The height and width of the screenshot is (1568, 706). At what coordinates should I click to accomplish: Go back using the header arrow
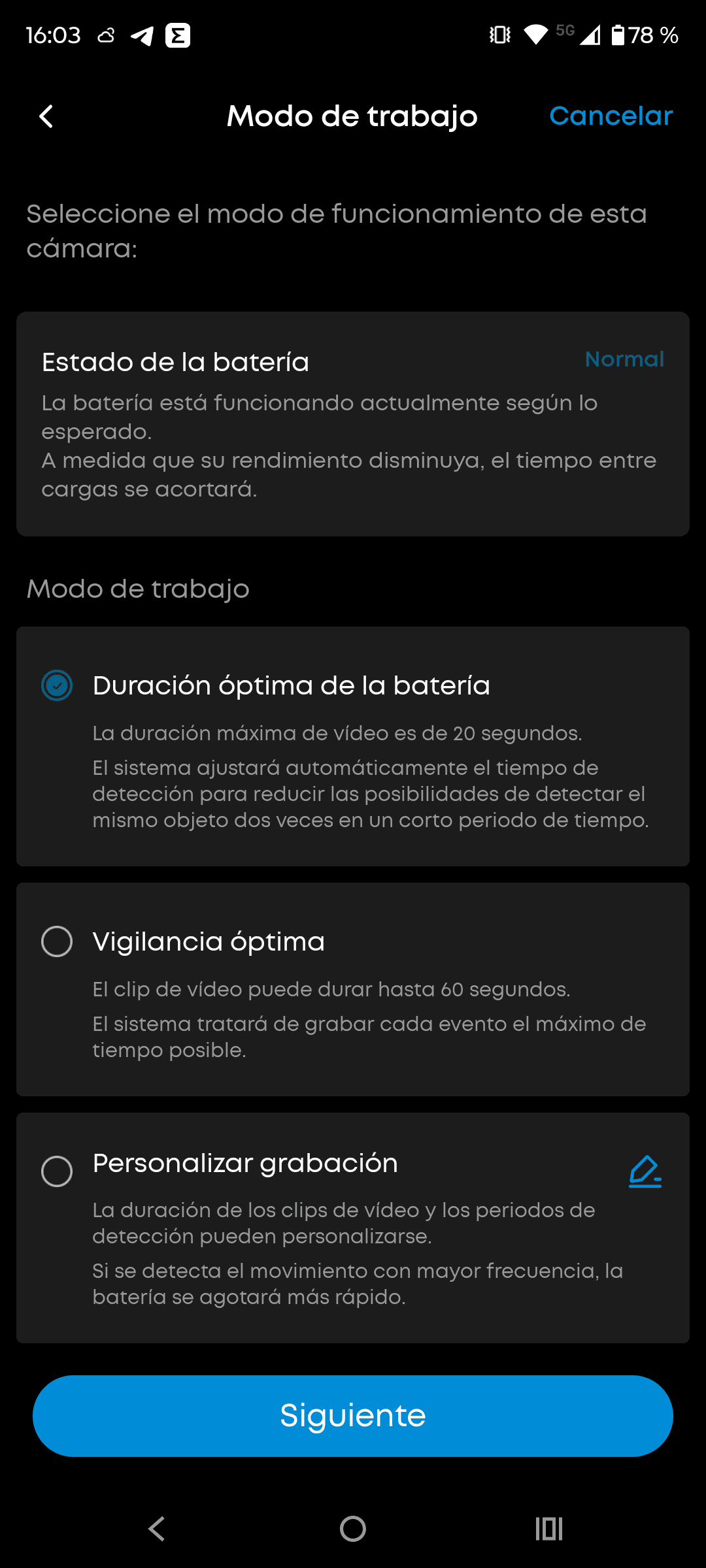(x=46, y=117)
